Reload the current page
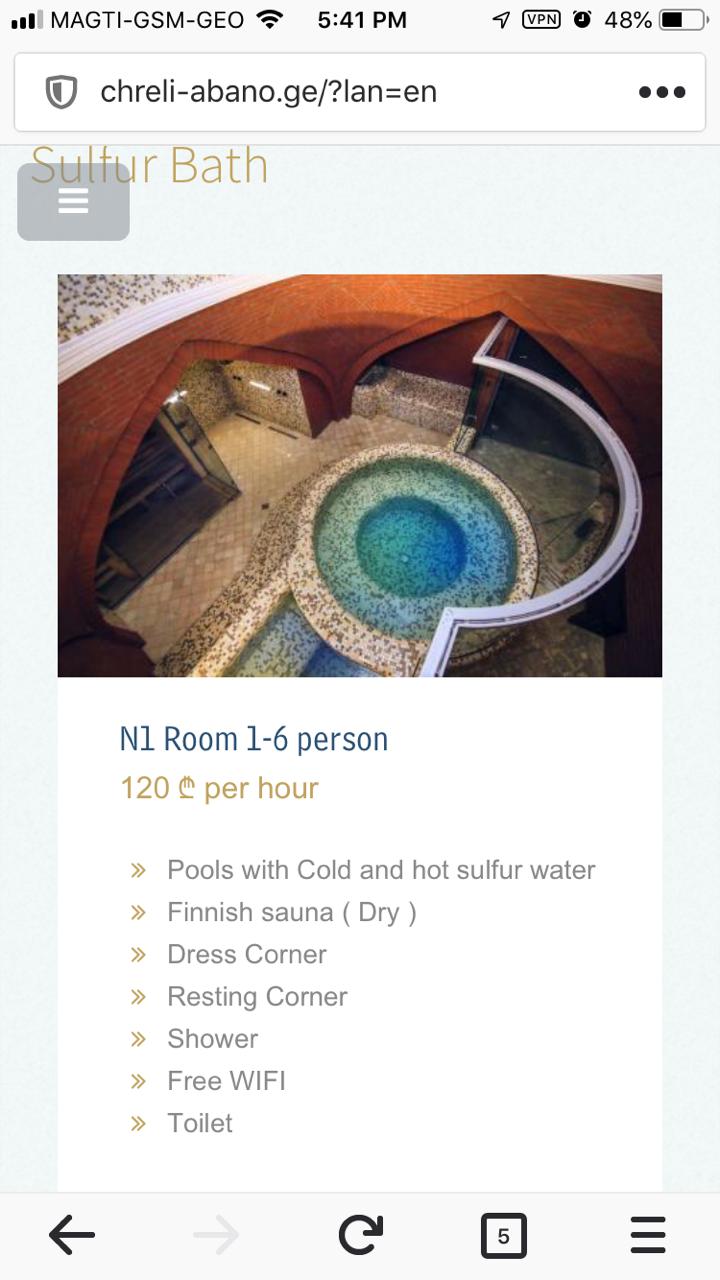This screenshot has width=720, height=1280. [x=360, y=1236]
